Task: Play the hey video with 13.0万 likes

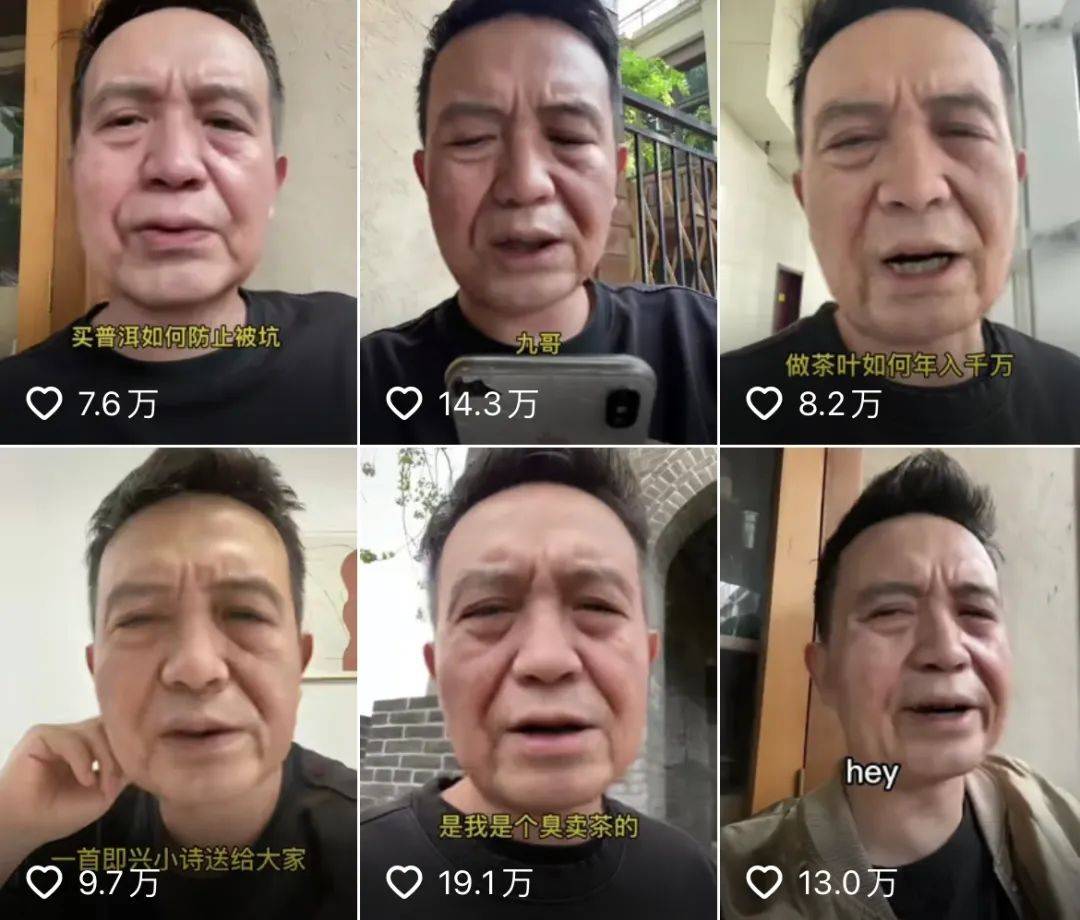Action: (x=900, y=680)
